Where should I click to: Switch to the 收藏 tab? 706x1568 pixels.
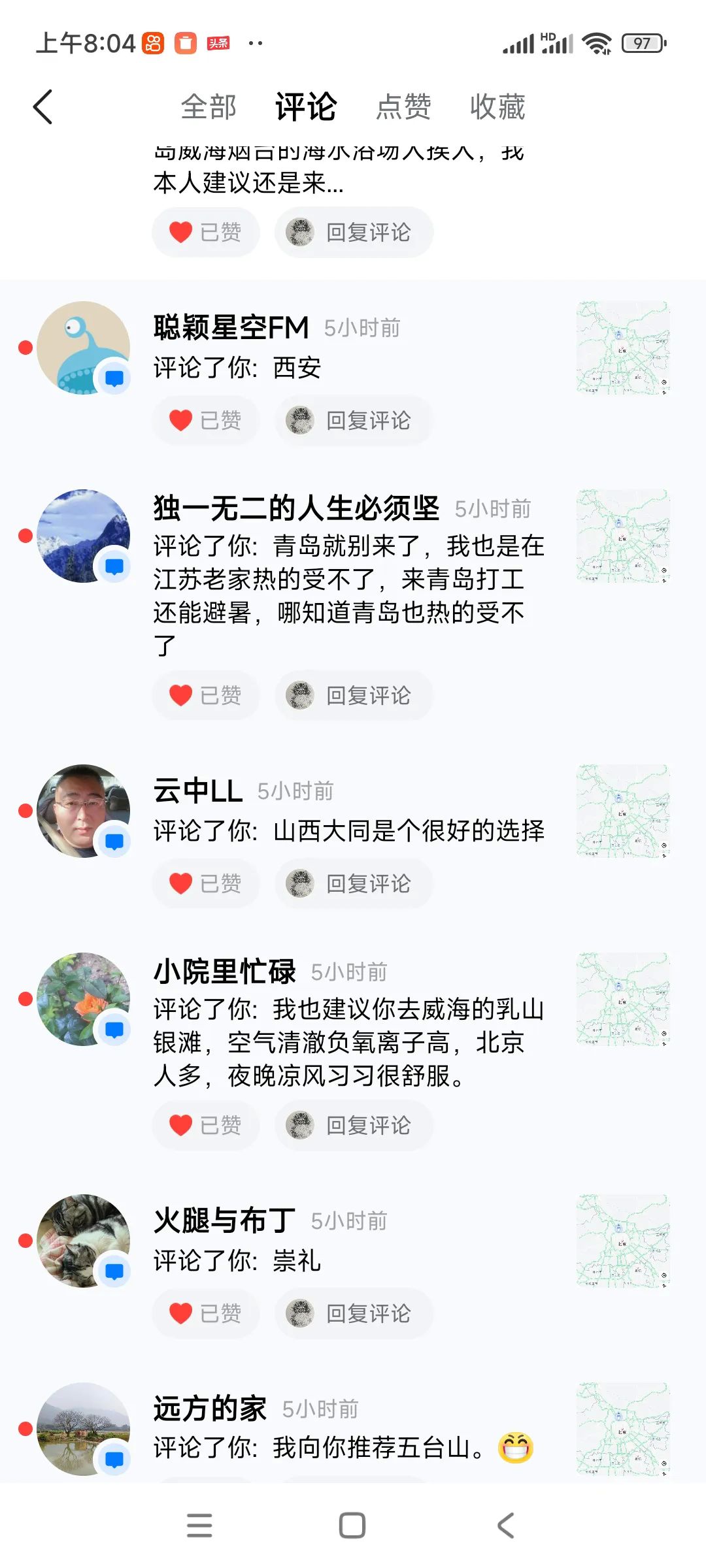click(x=497, y=107)
